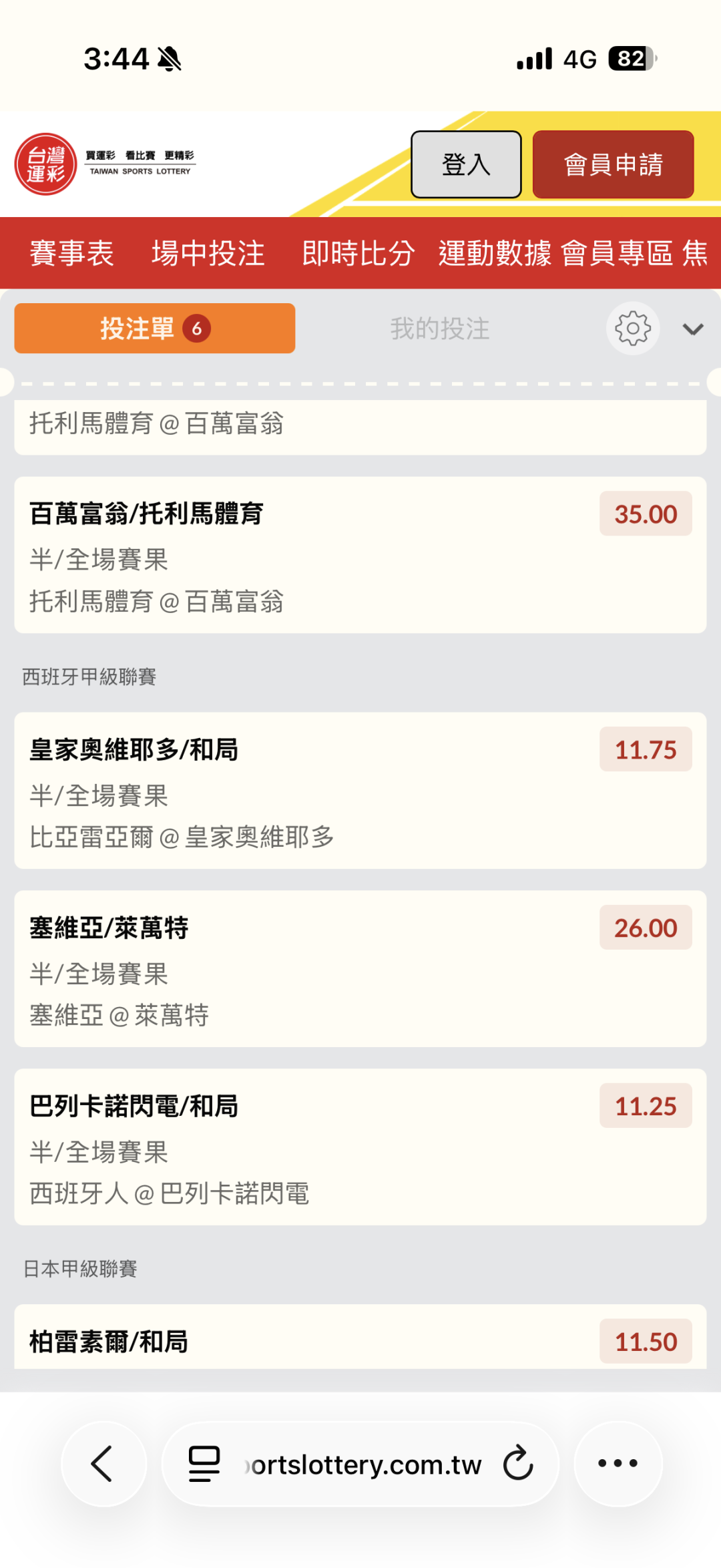
Task: Tap odds 11.25 for 巴列卡諾閃電/和局
Action: 645,1107
